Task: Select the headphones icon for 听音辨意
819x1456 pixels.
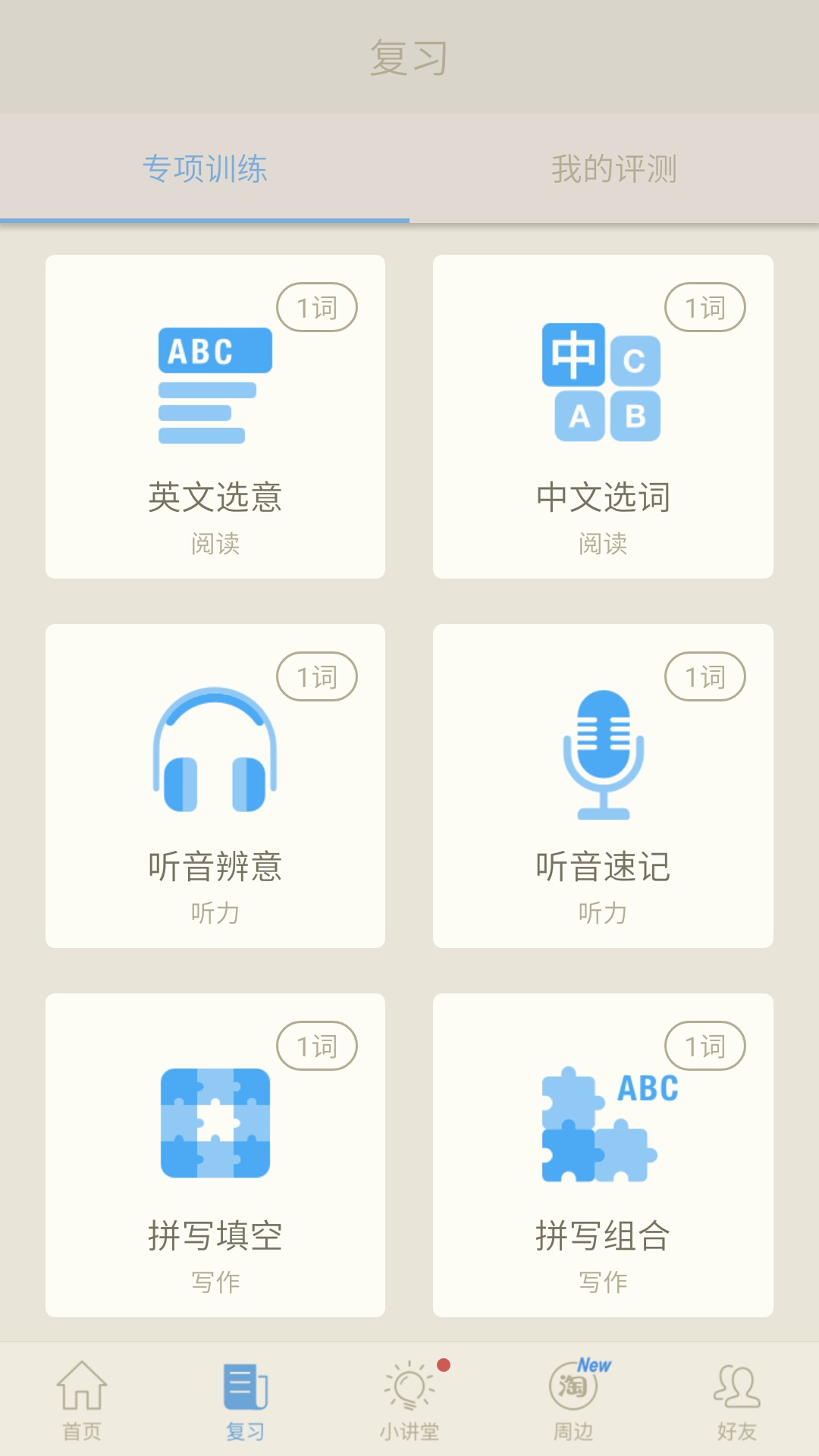Action: click(215, 751)
